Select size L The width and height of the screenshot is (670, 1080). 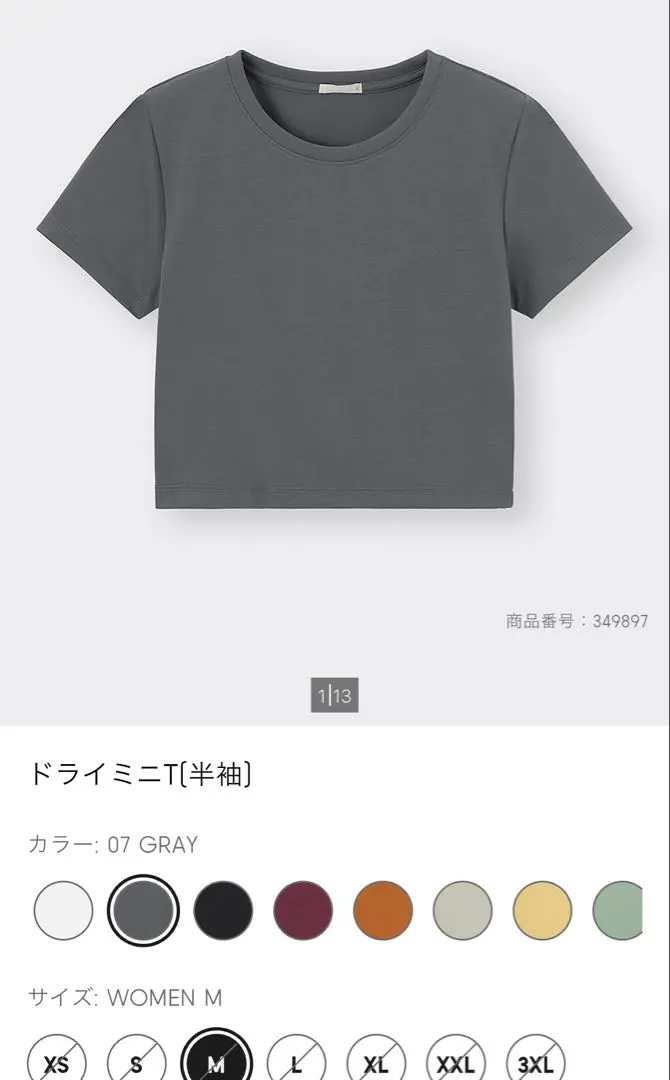click(297, 1062)
